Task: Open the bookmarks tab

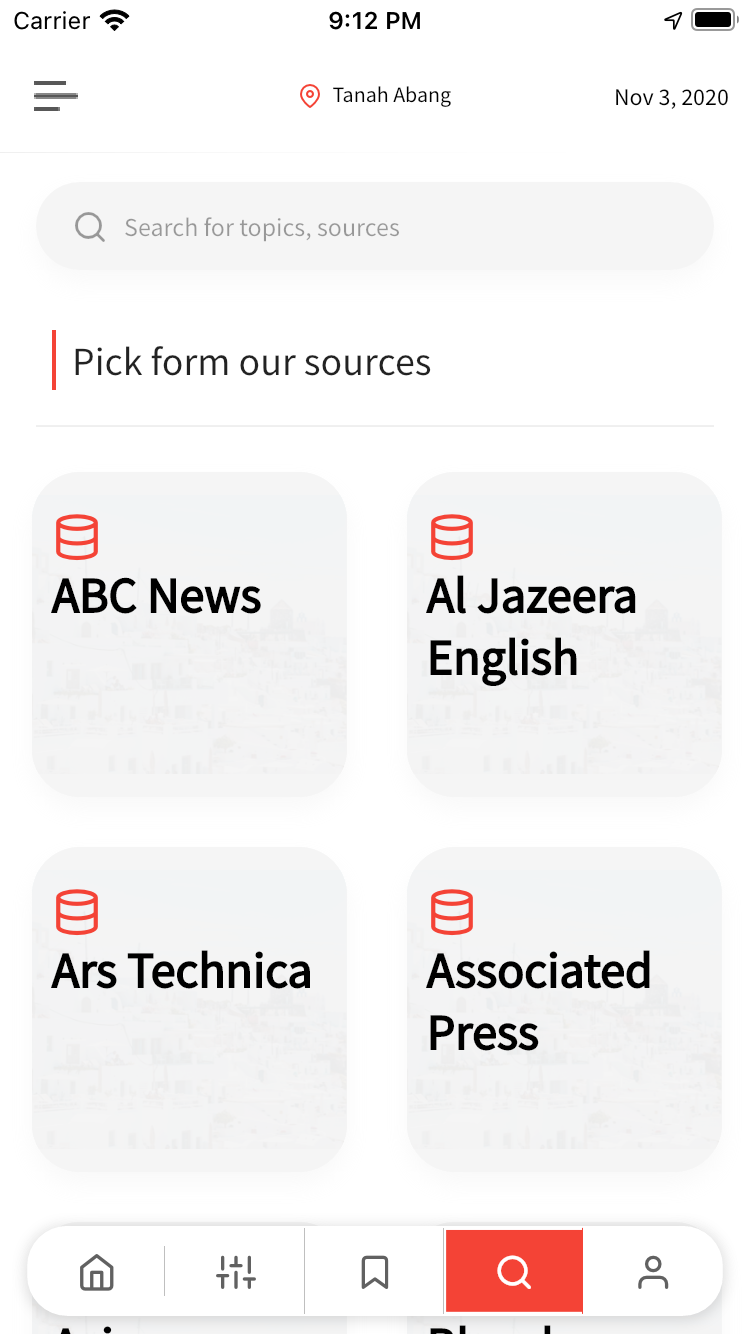Action: pos(375,1272)
